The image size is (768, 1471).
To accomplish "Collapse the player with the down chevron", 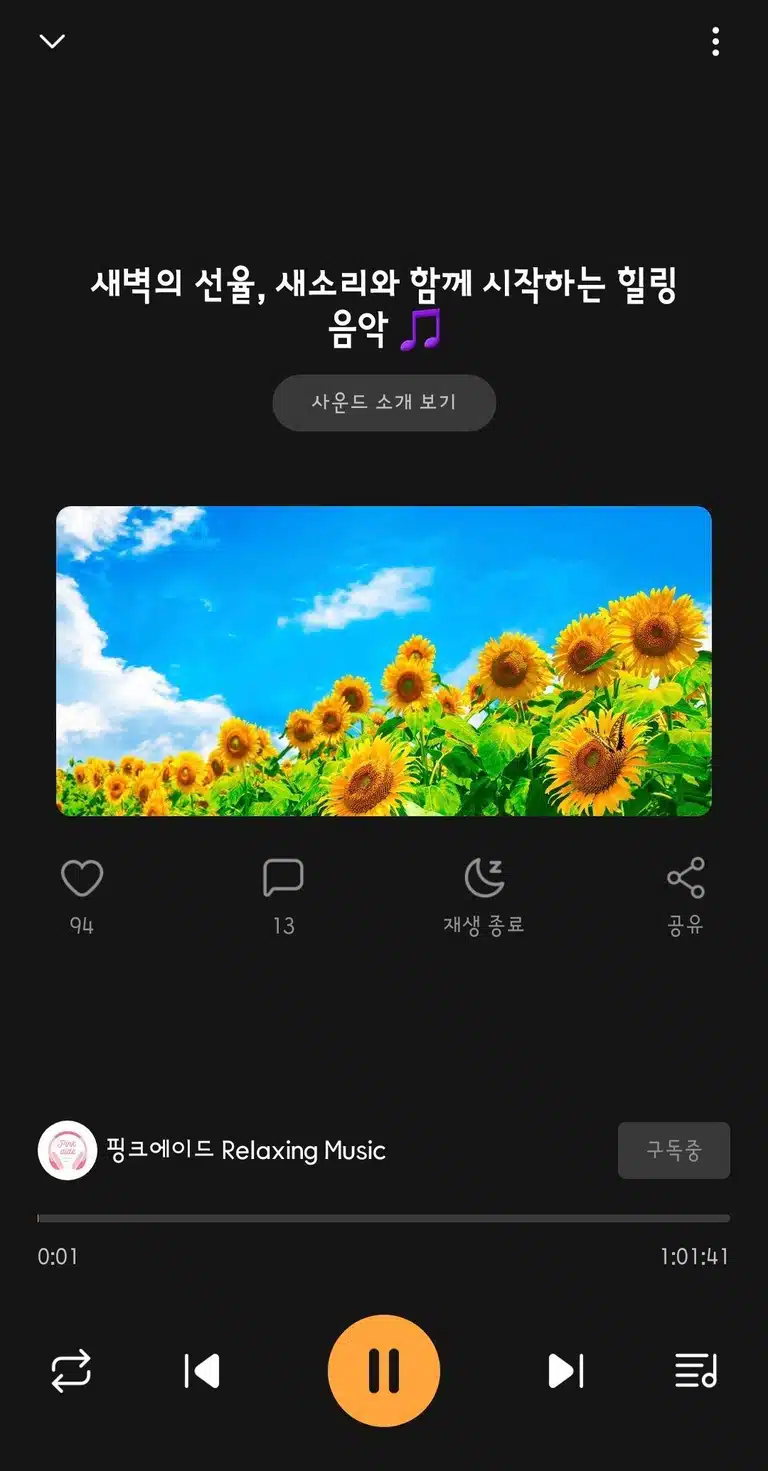I will [52, 41].
